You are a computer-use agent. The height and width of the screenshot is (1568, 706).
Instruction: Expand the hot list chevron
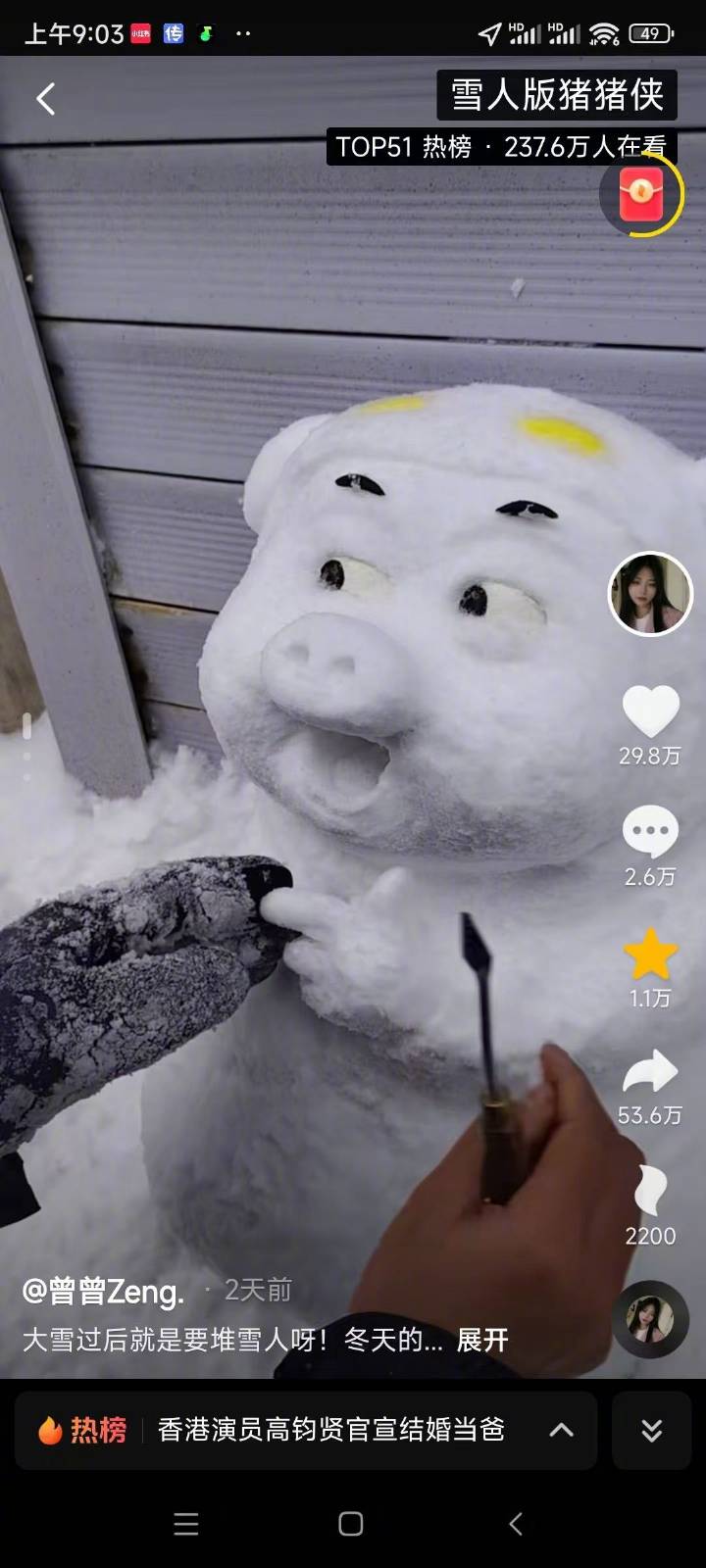tap(561, 1430)
